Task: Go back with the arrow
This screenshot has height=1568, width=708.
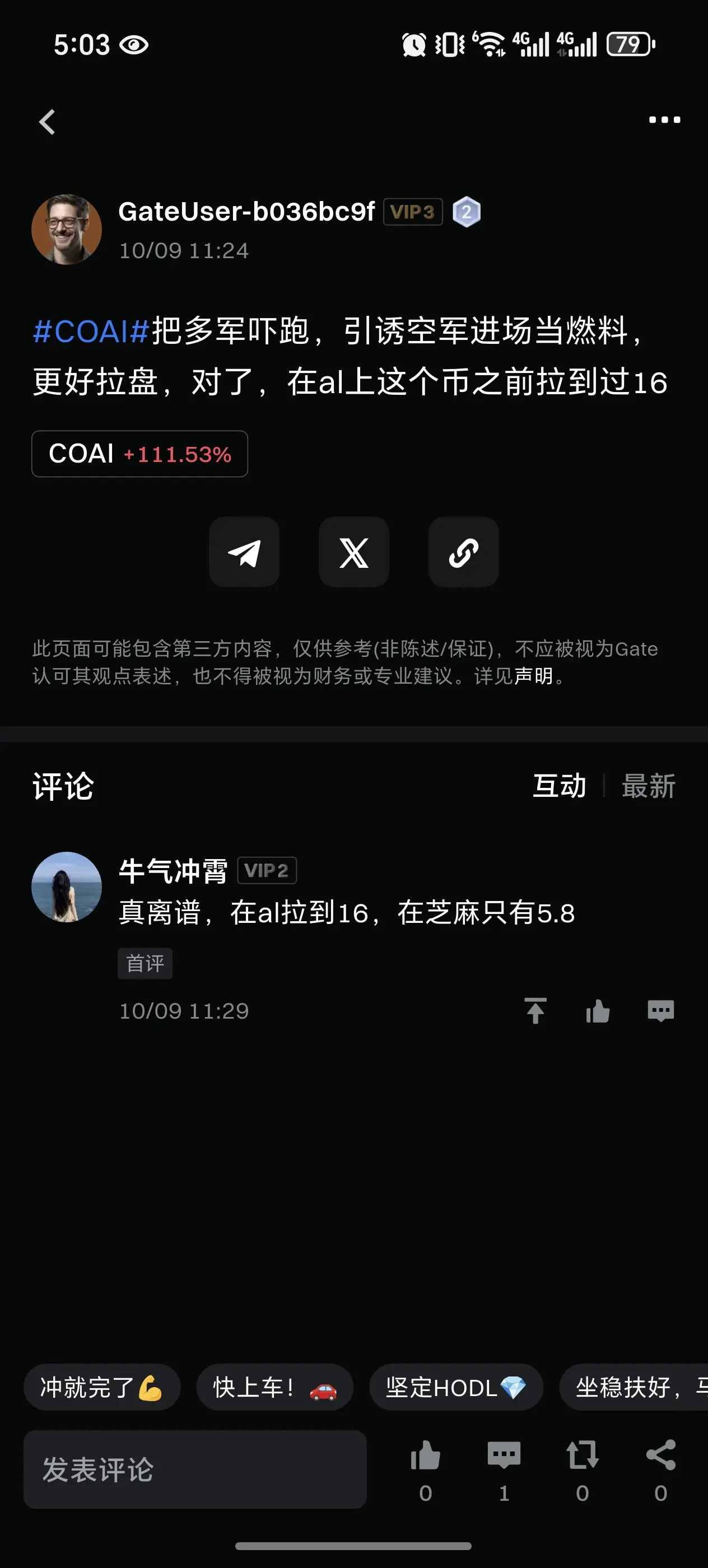Action: click(x=47, y=121)
